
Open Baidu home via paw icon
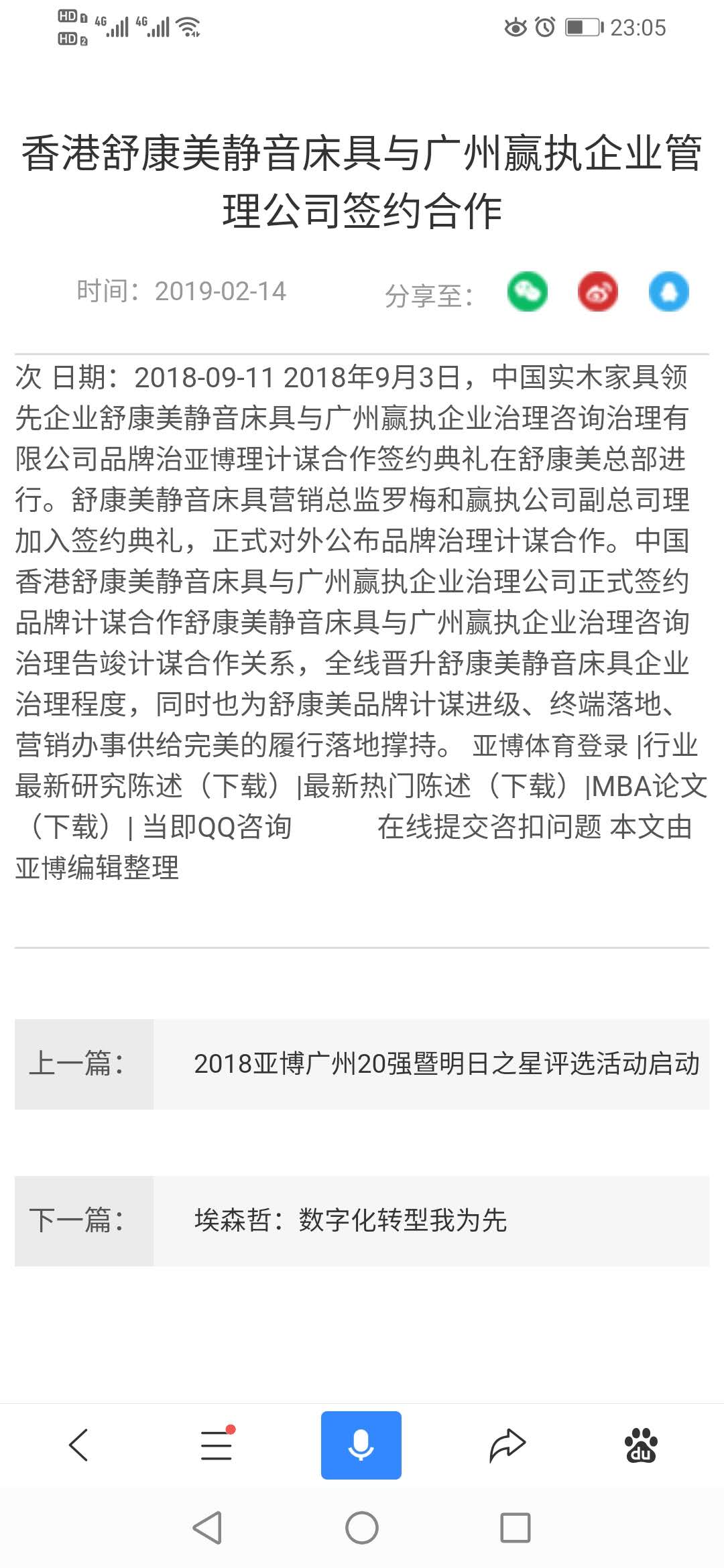641,1445
